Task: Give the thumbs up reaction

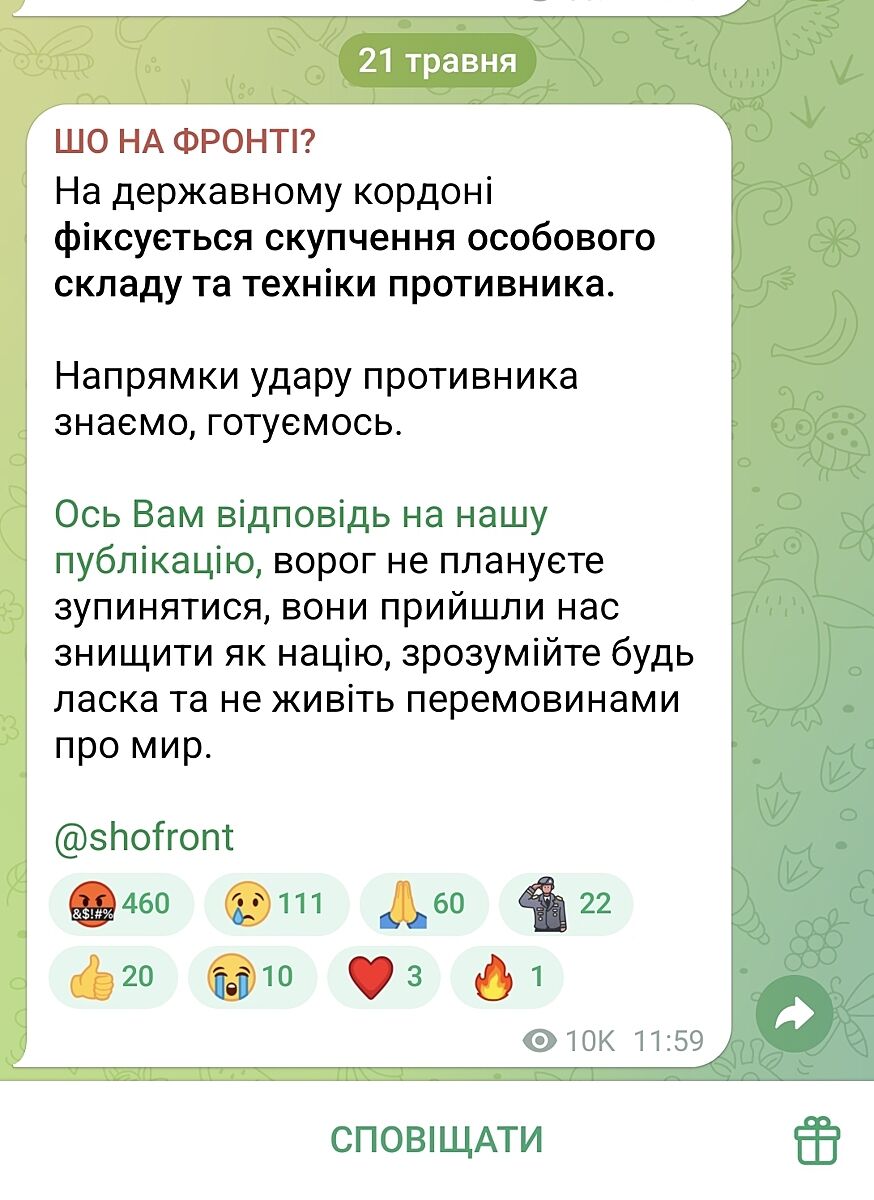Action: 112,976
